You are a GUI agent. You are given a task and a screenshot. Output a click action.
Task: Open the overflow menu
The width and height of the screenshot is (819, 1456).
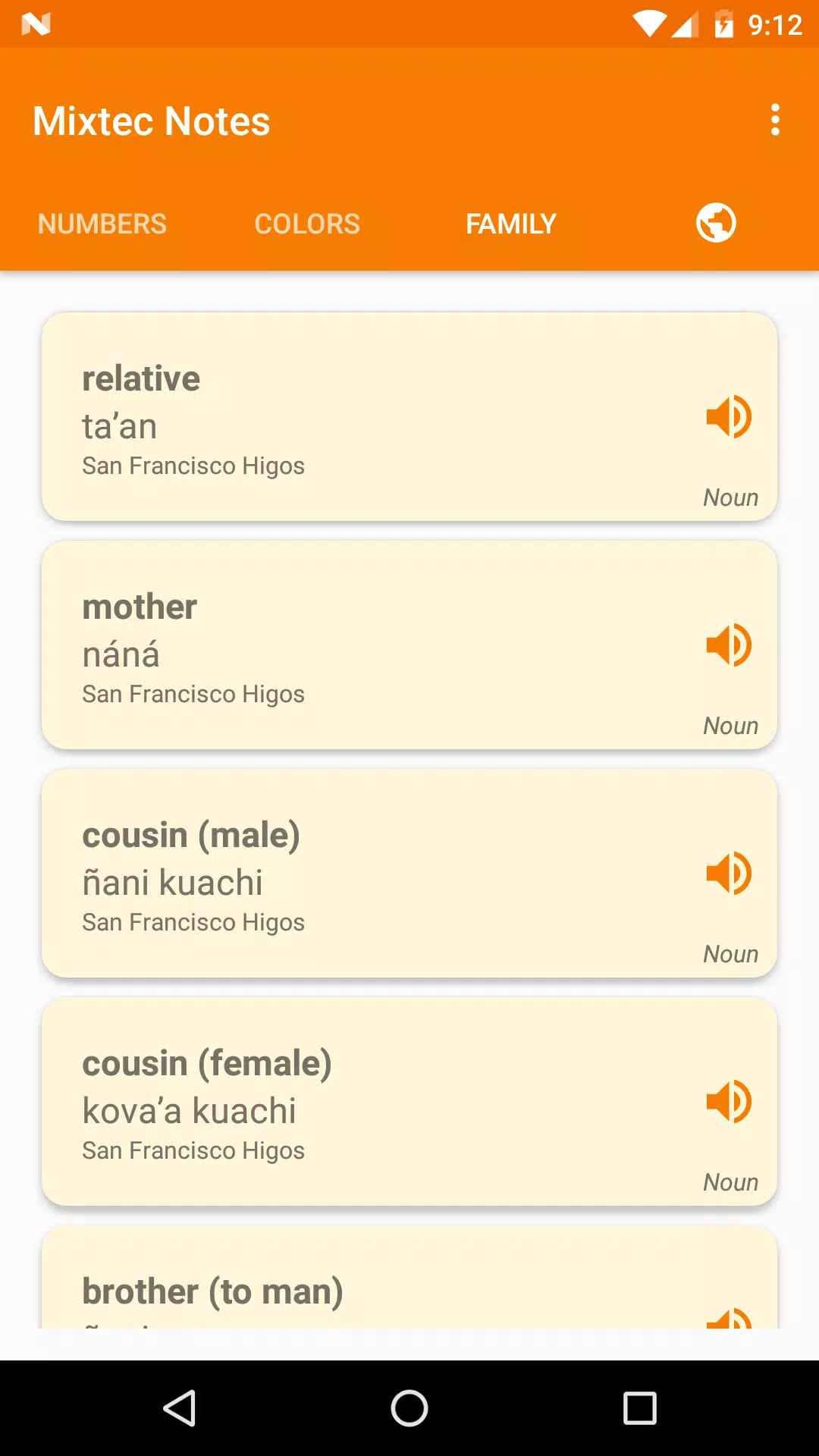point(775,120)
